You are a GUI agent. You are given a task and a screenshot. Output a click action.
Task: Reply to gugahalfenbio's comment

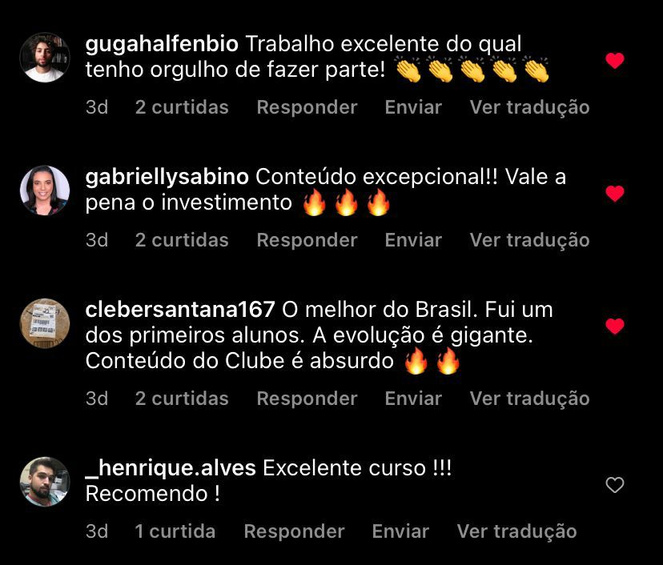pos(306,107)
